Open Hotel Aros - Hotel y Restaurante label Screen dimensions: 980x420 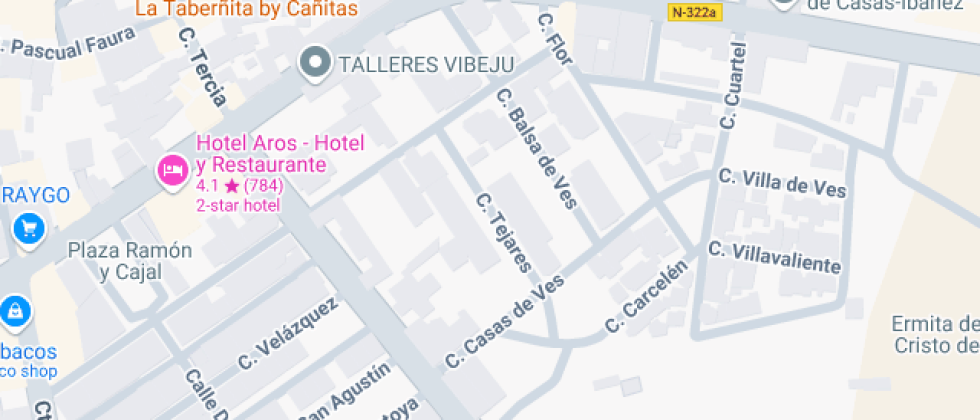click(x=280, y=154)
